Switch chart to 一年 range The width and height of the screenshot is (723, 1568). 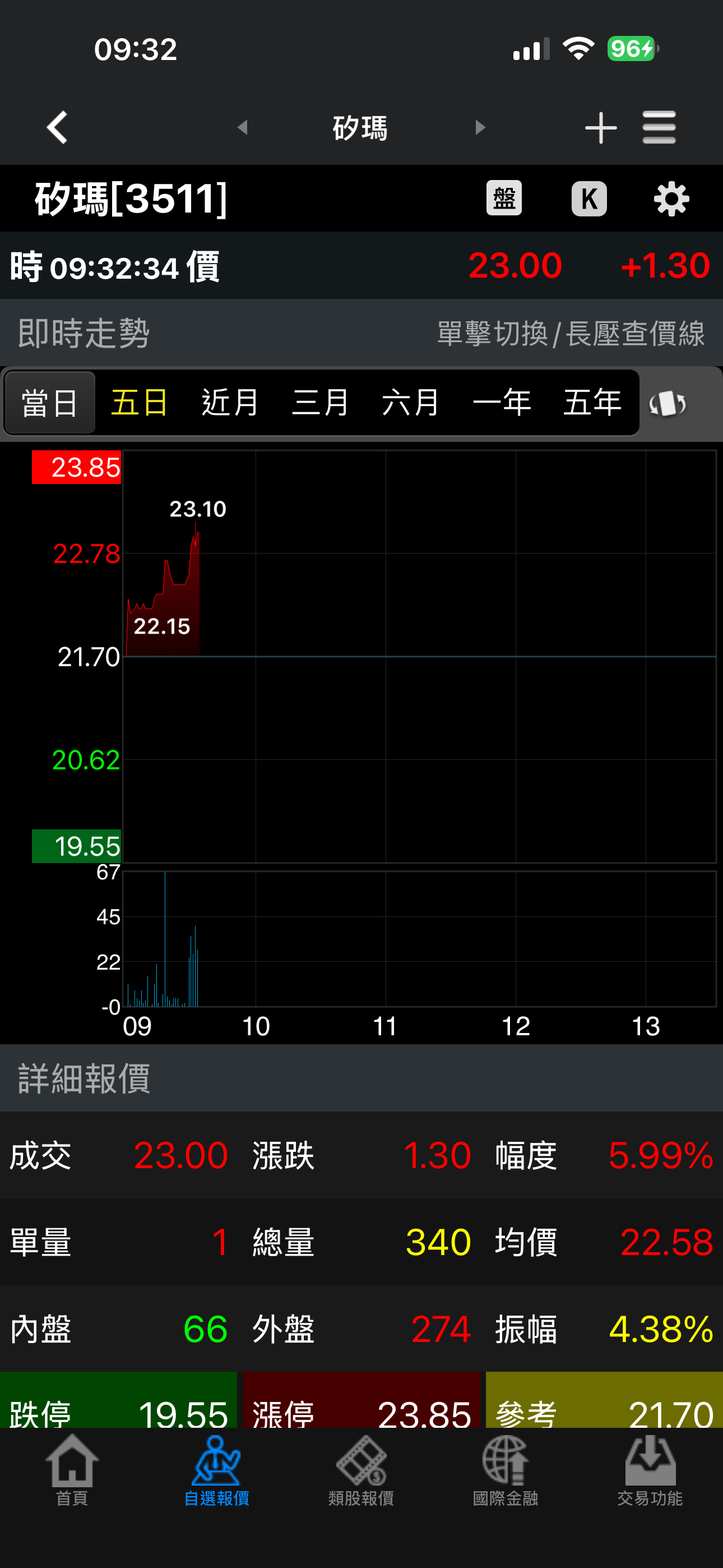(502, 403)
